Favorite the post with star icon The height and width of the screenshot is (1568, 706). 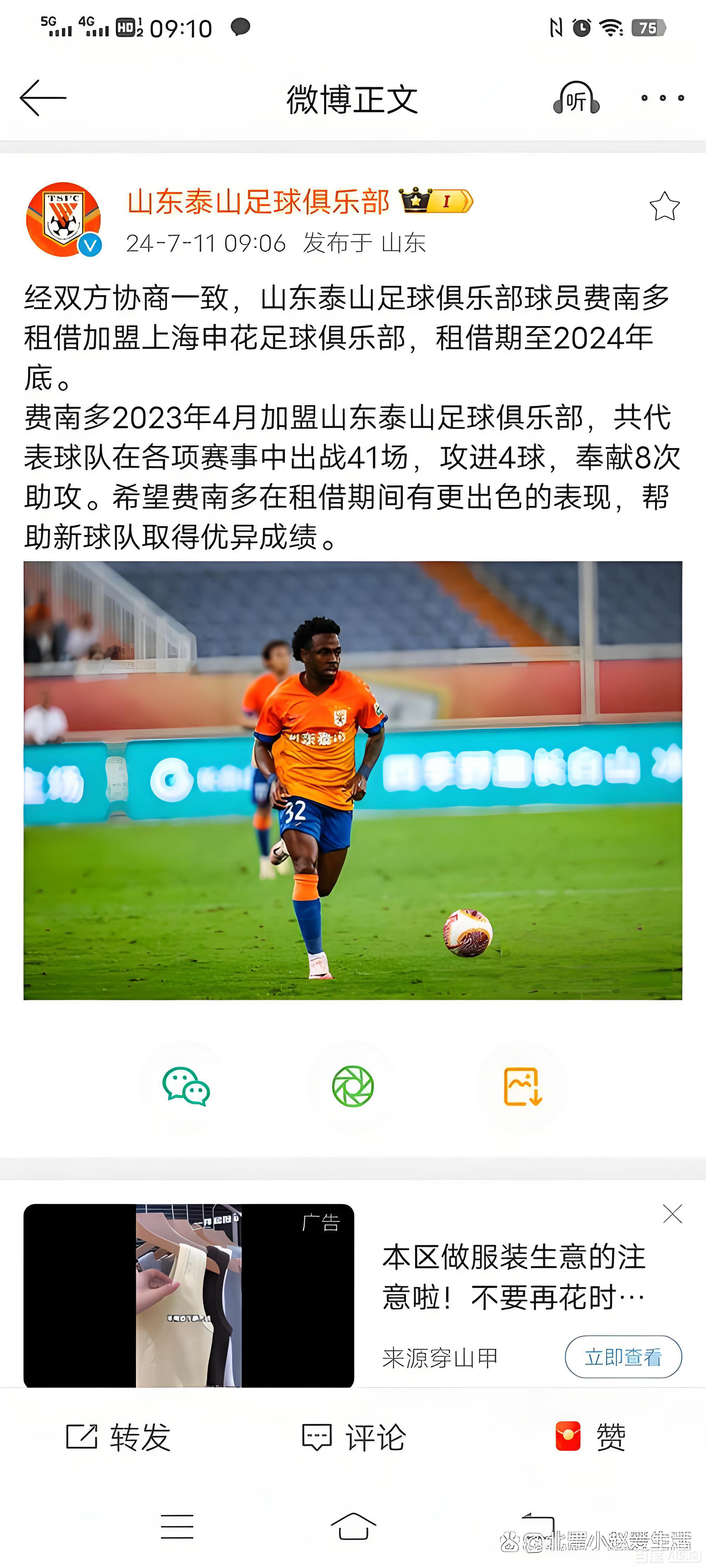[x=664, y=206]
